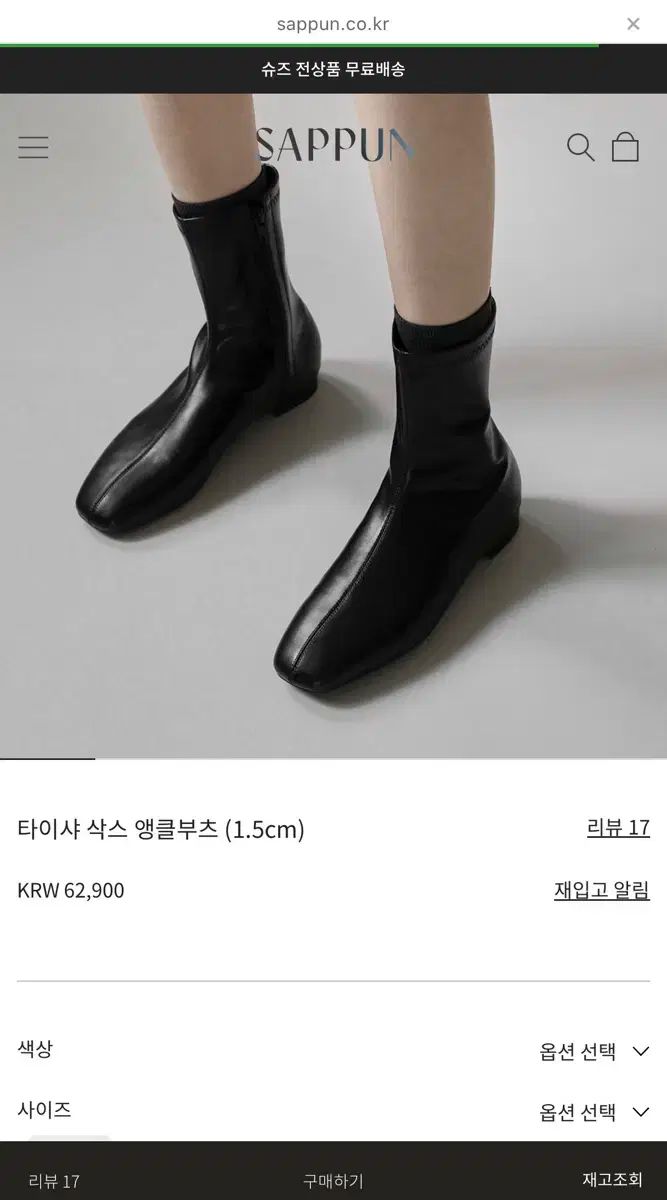Check stock with 재고조회

tap(612, 1179)
